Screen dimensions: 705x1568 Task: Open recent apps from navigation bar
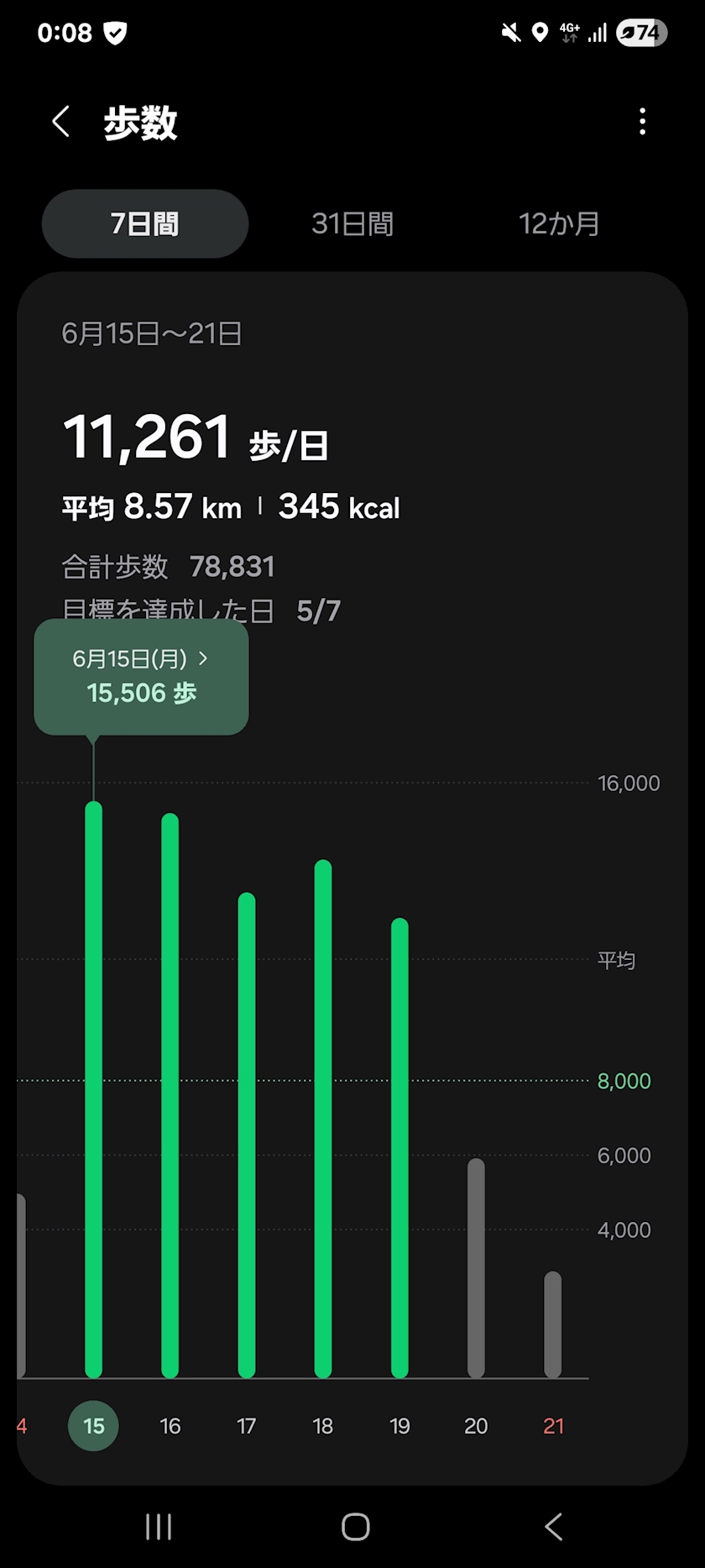point(159,1526)
